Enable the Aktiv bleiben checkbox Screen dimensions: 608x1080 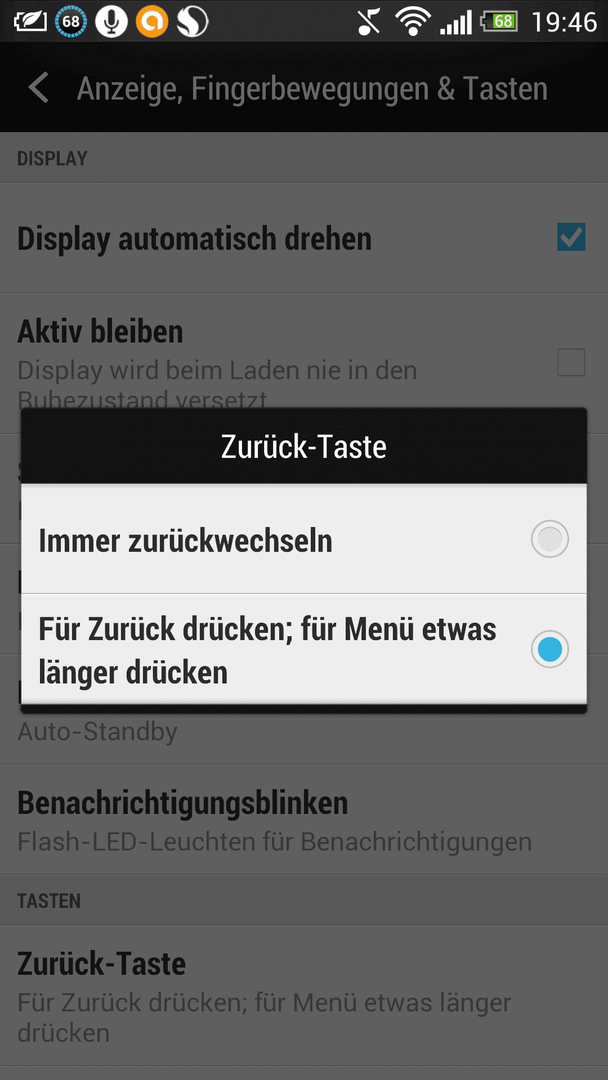pyautogui.click(x=571, y=362)
